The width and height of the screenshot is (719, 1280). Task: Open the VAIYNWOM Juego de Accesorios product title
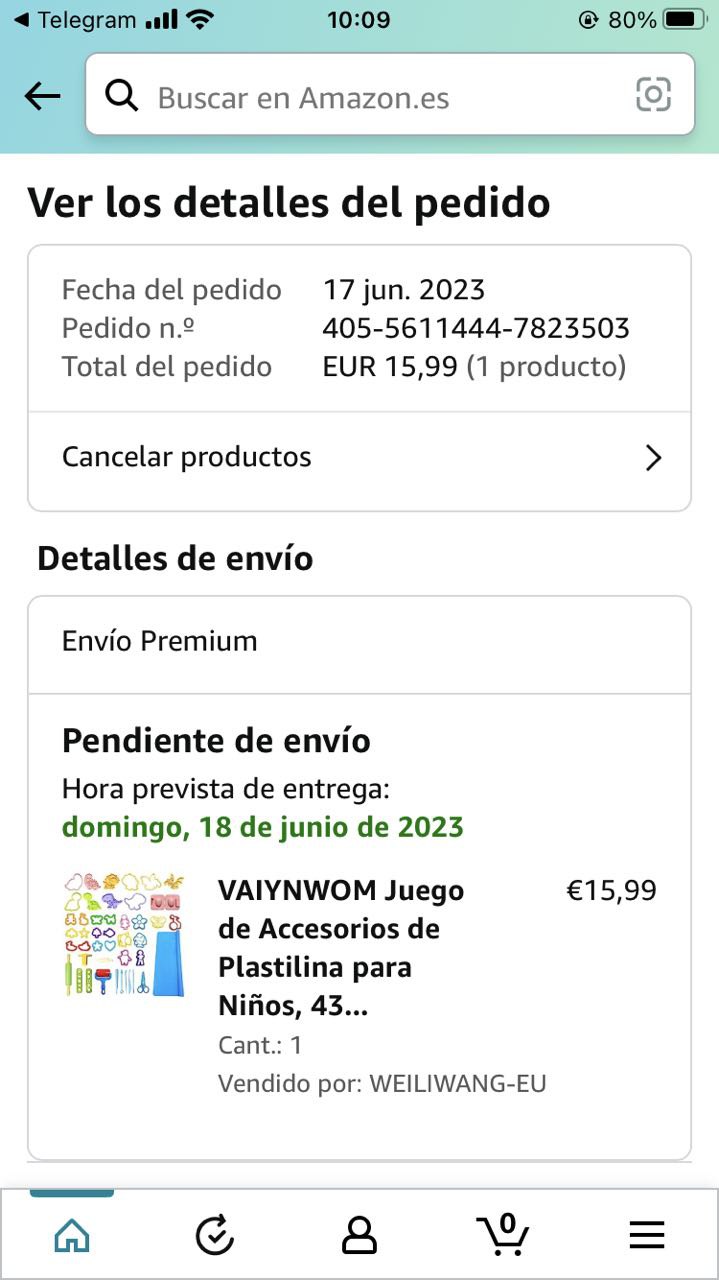(x=340, y=947)
